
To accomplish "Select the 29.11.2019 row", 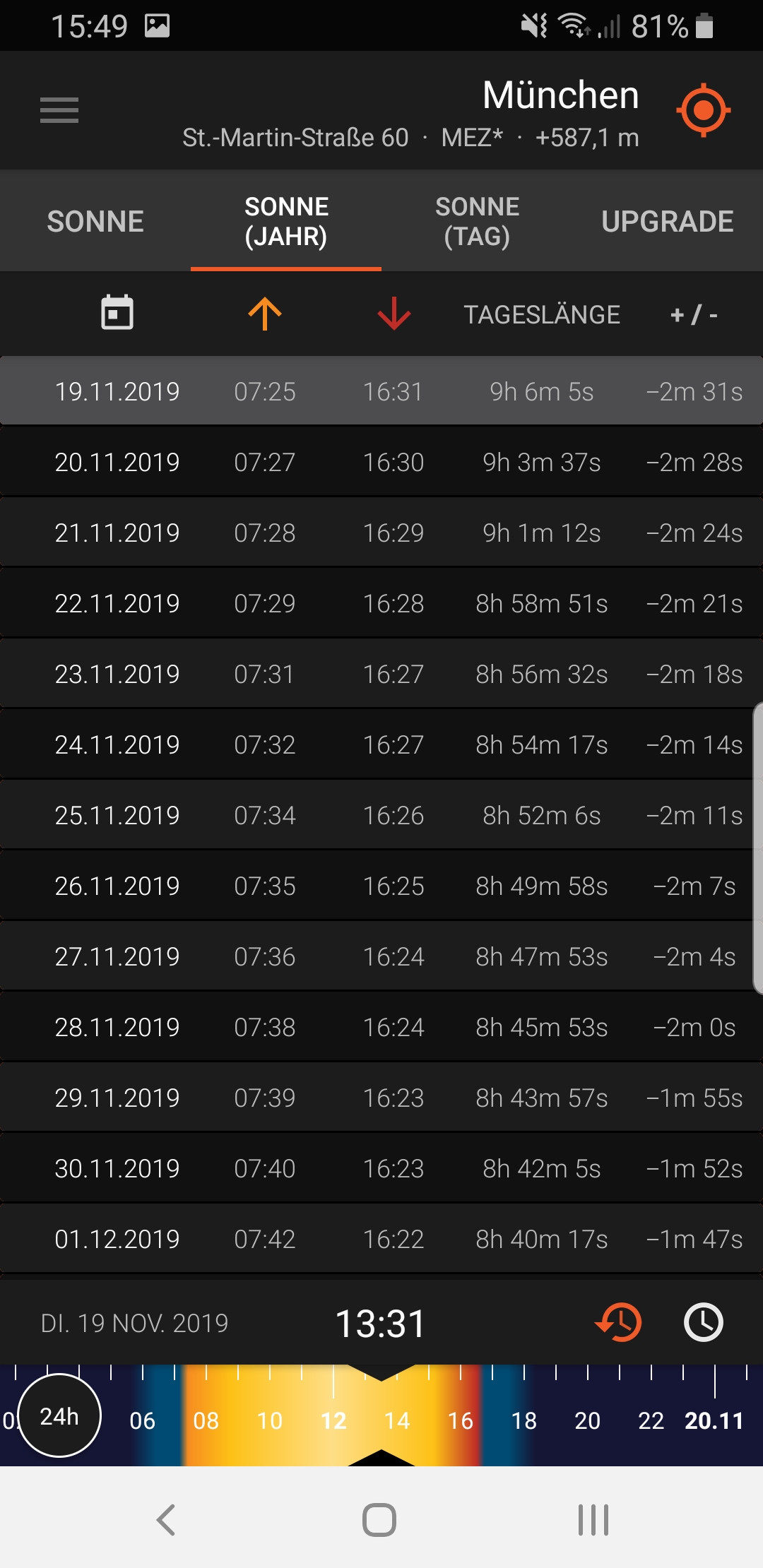I will click(381, 1098).
